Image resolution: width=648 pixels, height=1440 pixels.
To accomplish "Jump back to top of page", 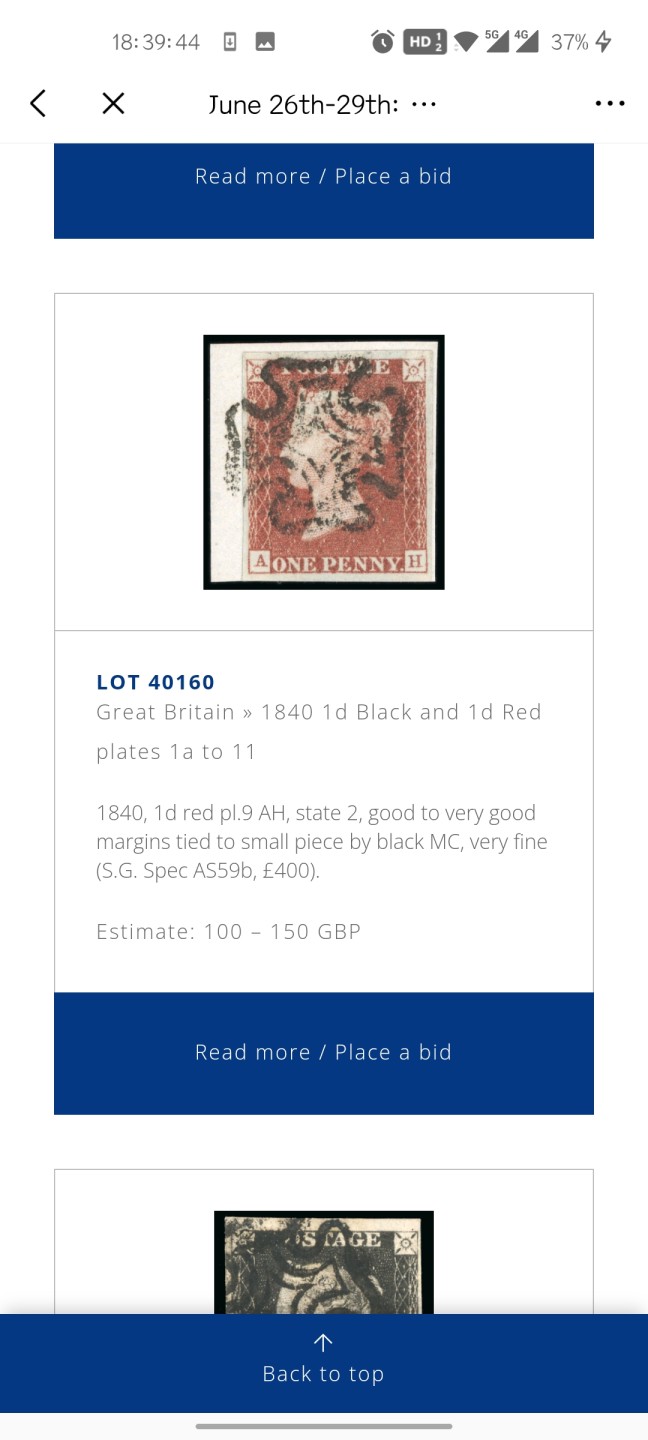I will [323, 1360].
